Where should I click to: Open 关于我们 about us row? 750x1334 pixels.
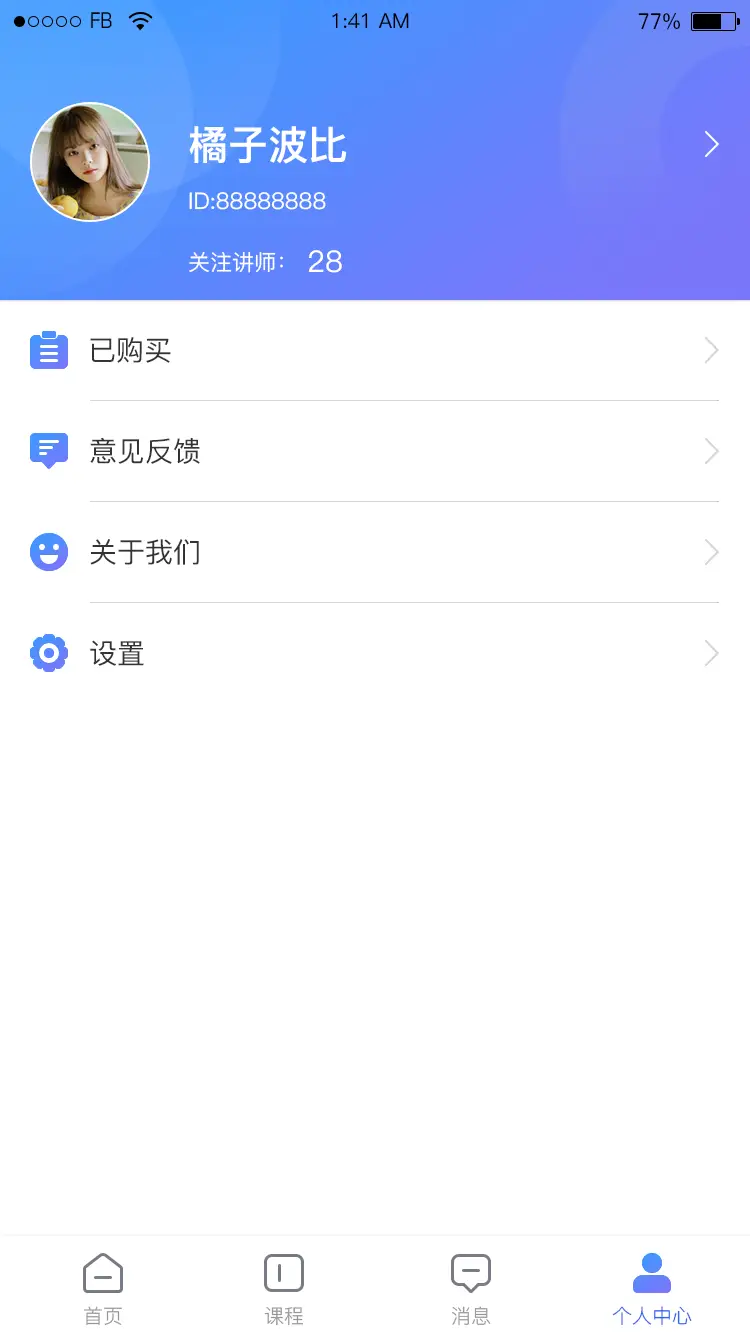(x=375, y=552)
